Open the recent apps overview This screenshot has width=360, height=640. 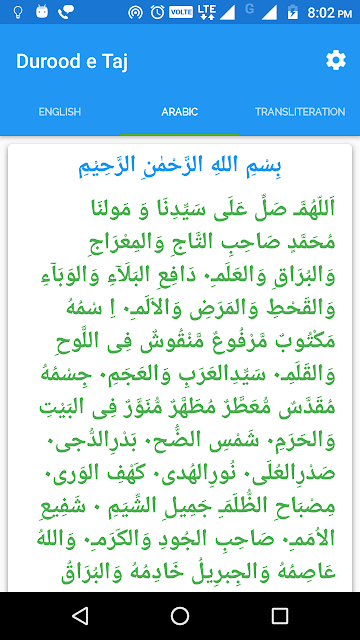[280, 616]
